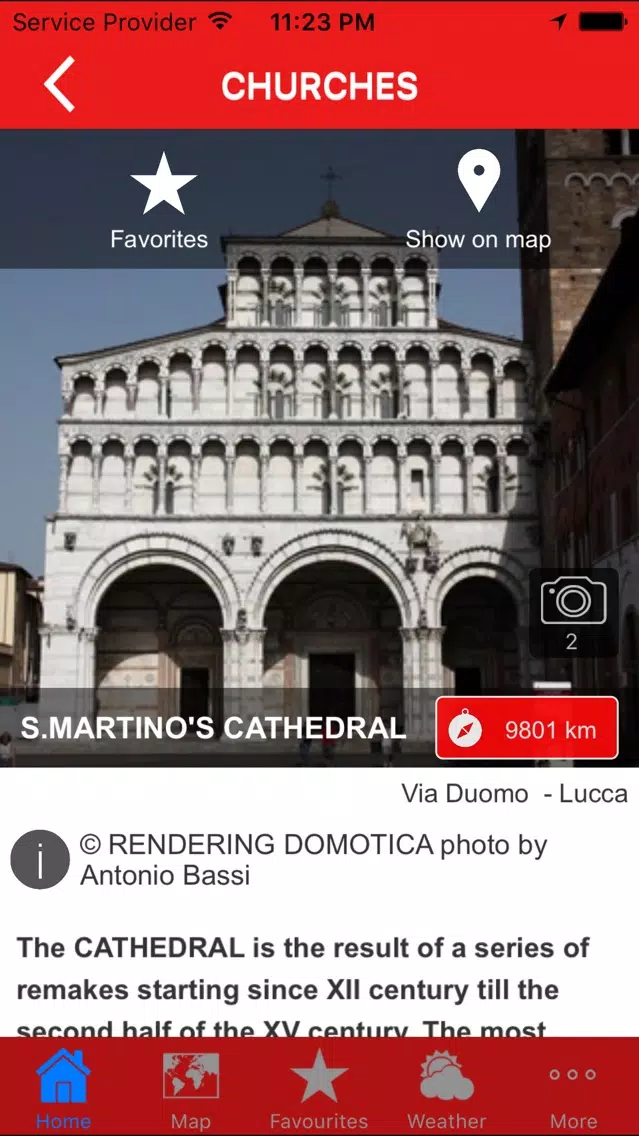639x1136 pixels.
Task: Go back from the Churches screen
Action: [59, 85]
